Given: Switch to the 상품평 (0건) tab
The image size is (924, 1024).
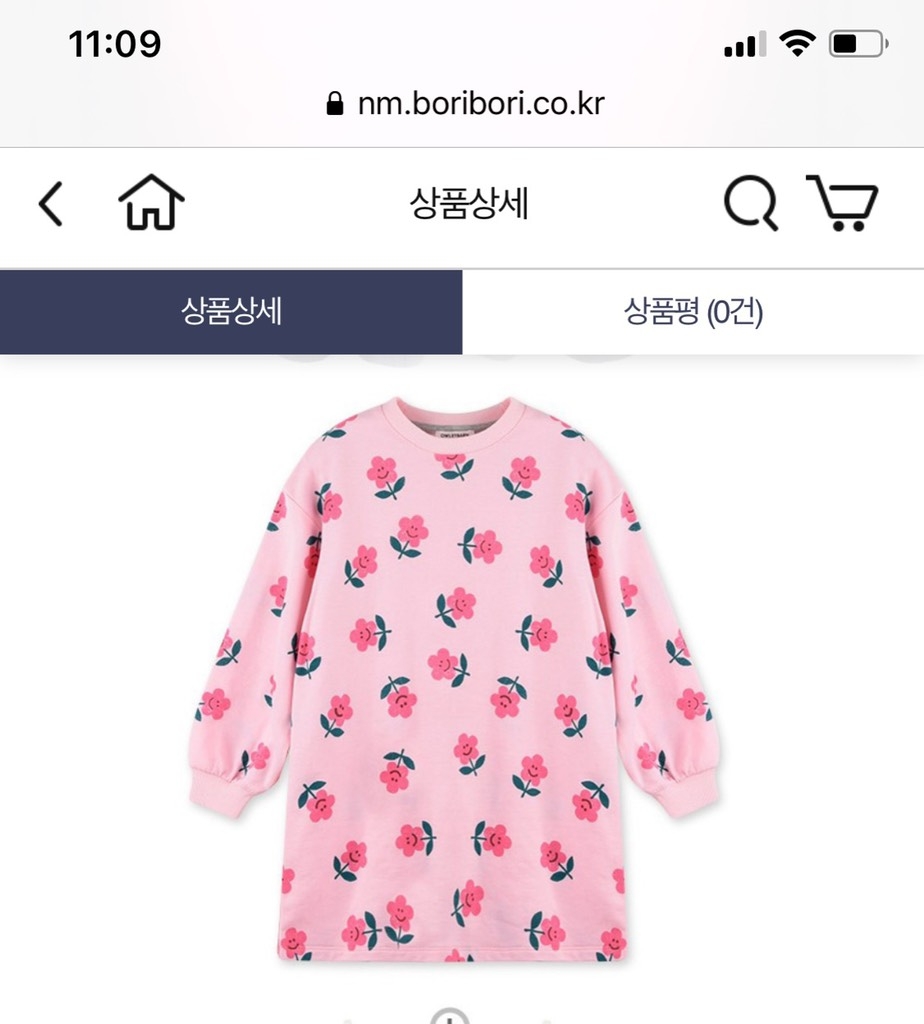Looking at the screenshot, I should click(x=693, y=312).
